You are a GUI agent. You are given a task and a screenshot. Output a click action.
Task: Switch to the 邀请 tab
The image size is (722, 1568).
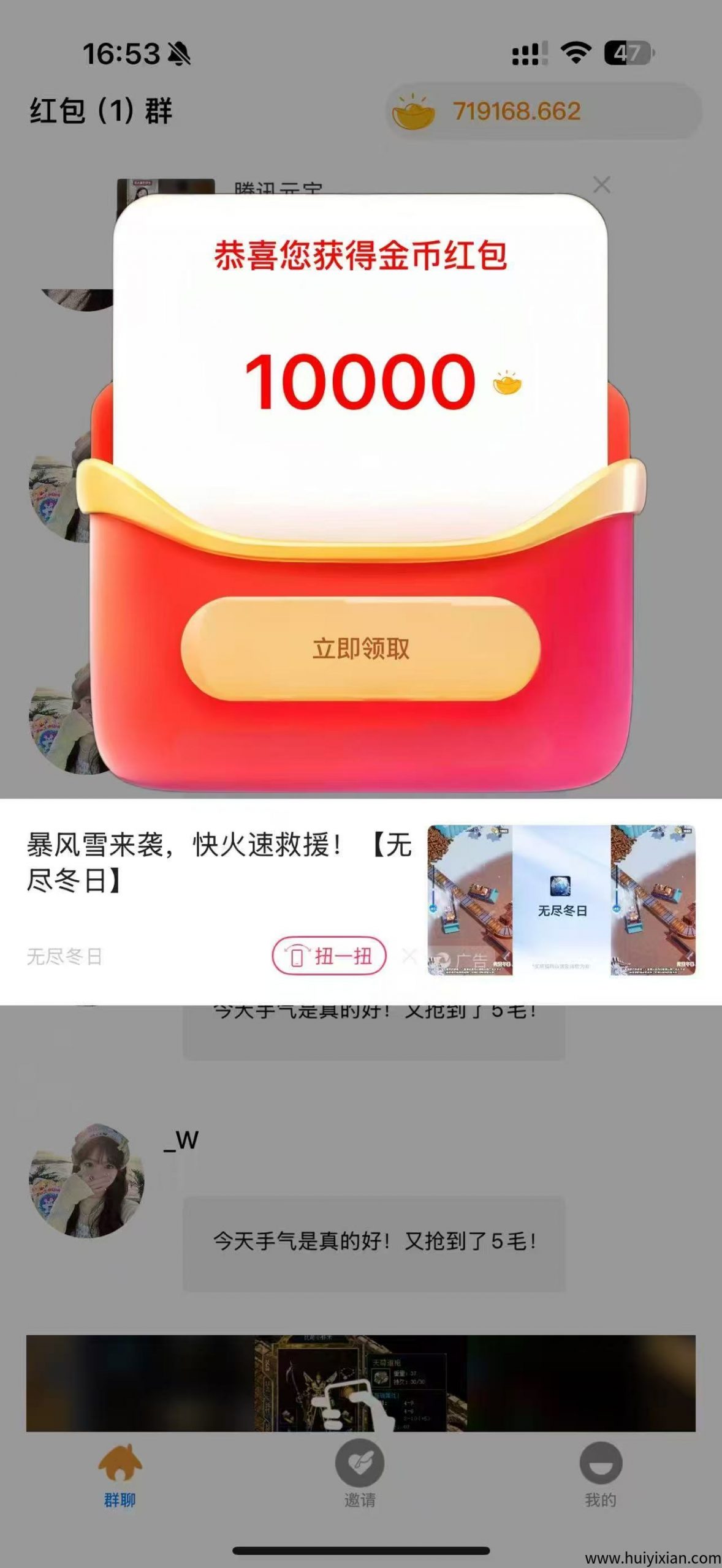click(360, 1475)
